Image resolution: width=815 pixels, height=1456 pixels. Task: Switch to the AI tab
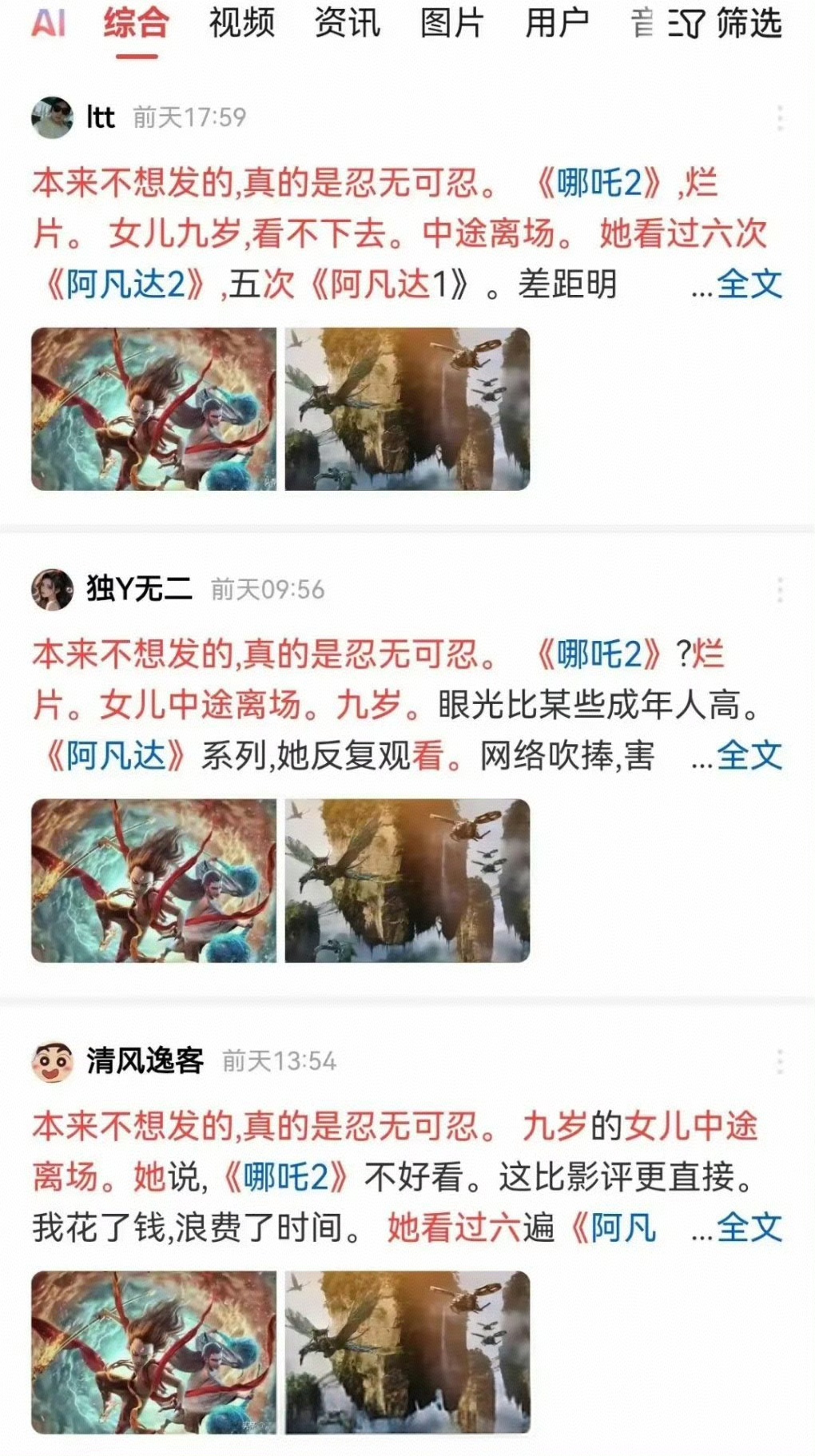tap(47, 22)
